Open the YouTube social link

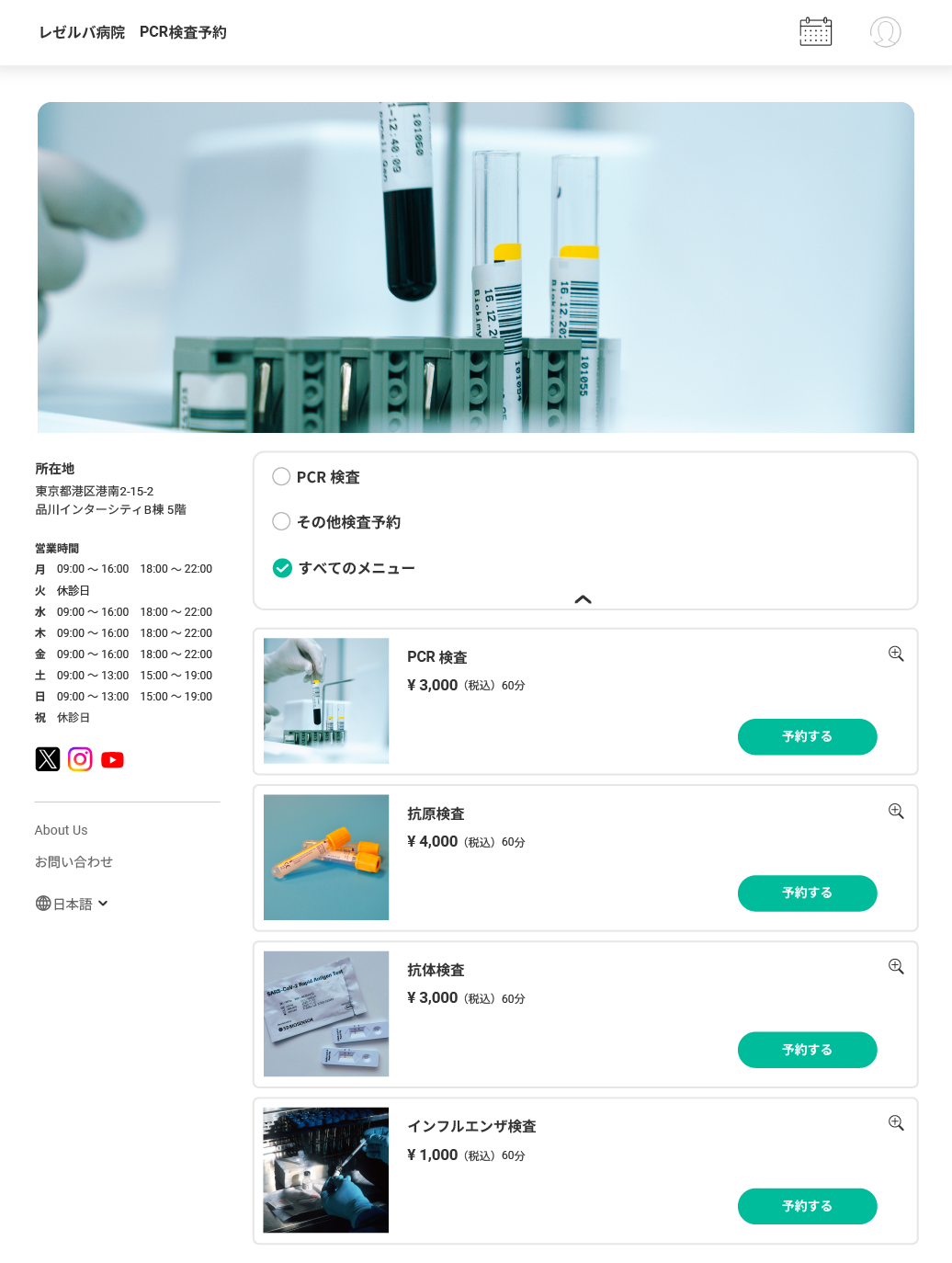[x=112, y=759]
